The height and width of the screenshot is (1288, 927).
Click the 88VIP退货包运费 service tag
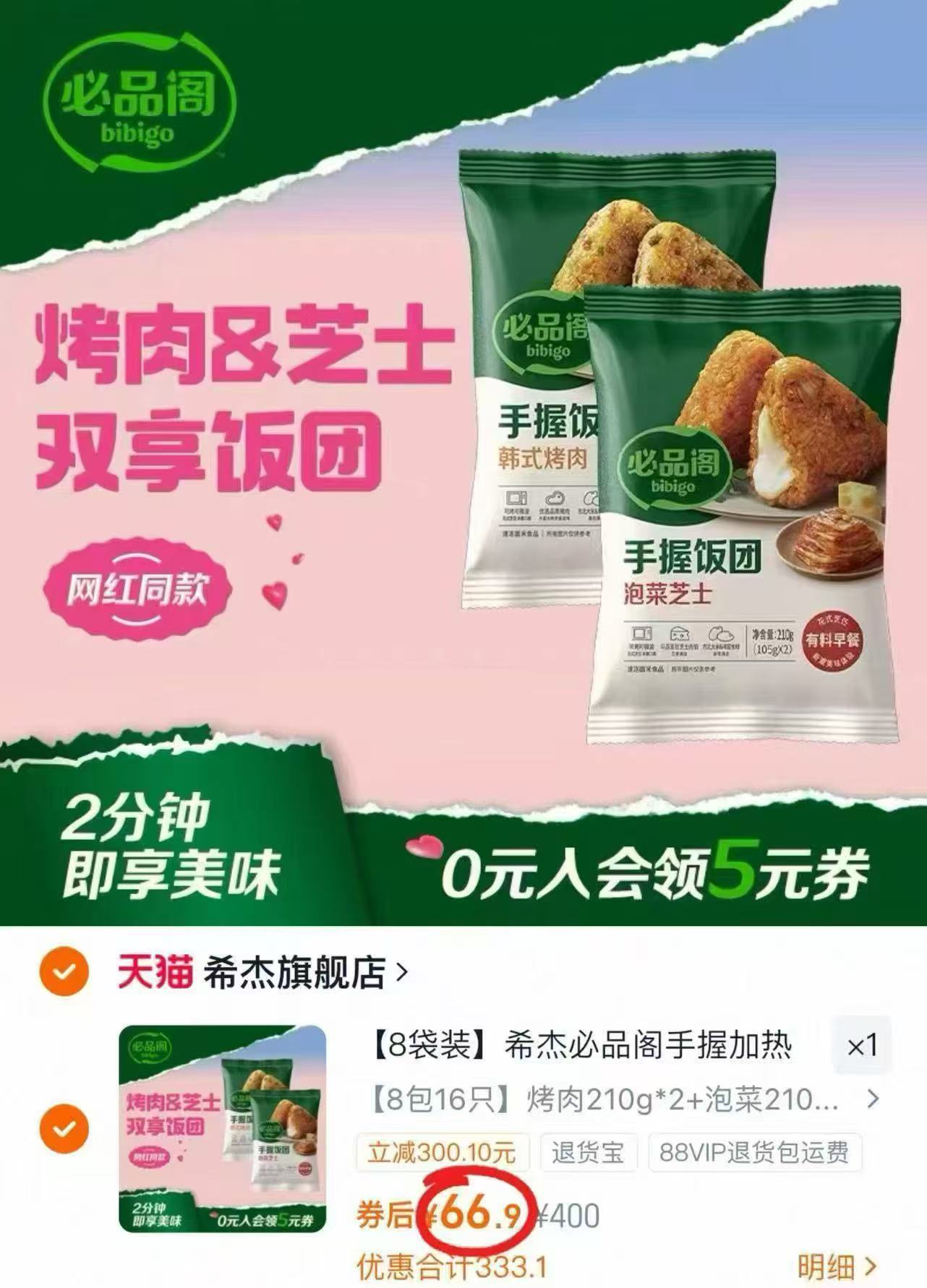754,1154
